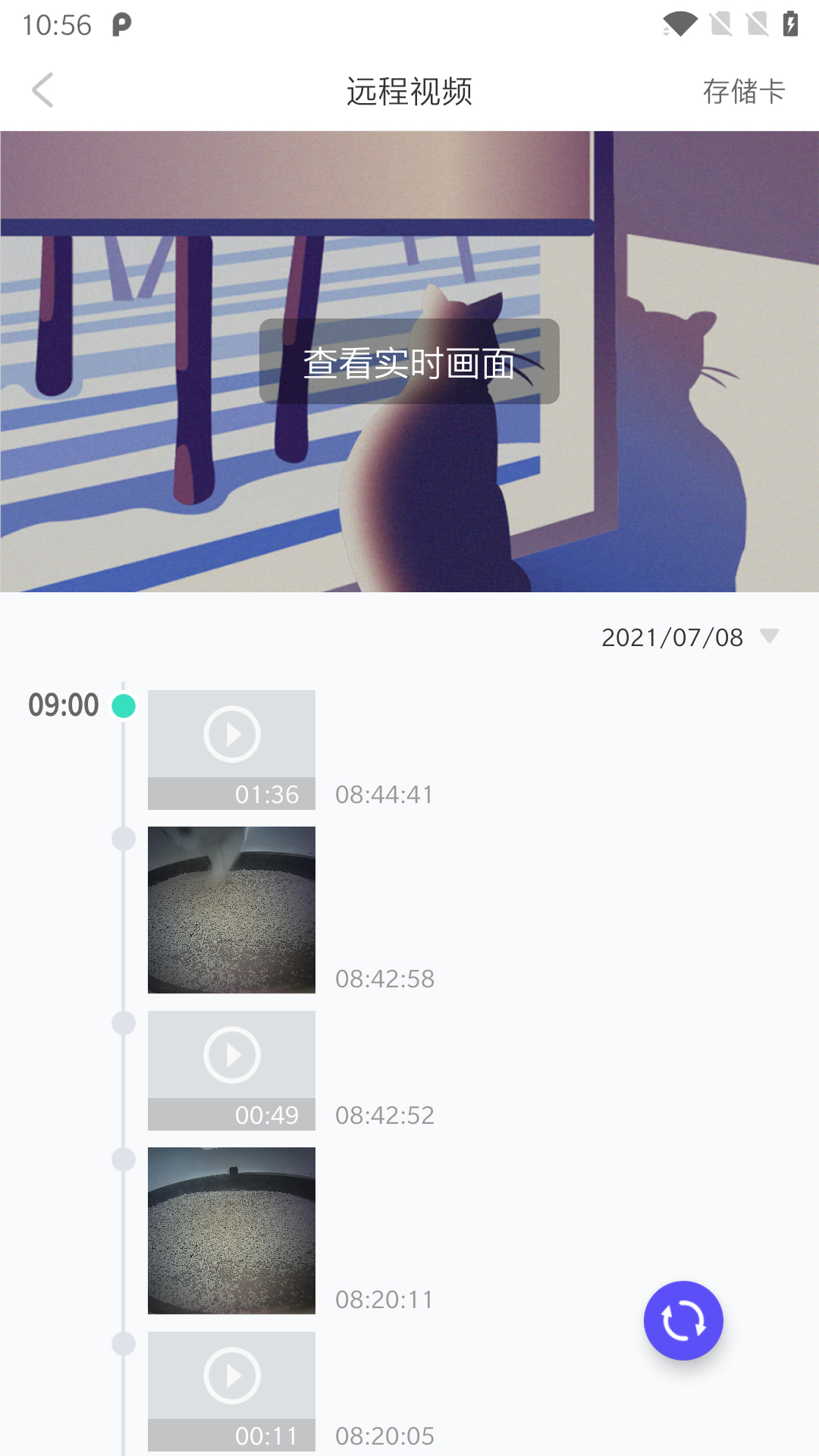Viewport: 819px width, 1456px height.
Task: View the photo captured at 08:20:11
Action: [231, 1230]
